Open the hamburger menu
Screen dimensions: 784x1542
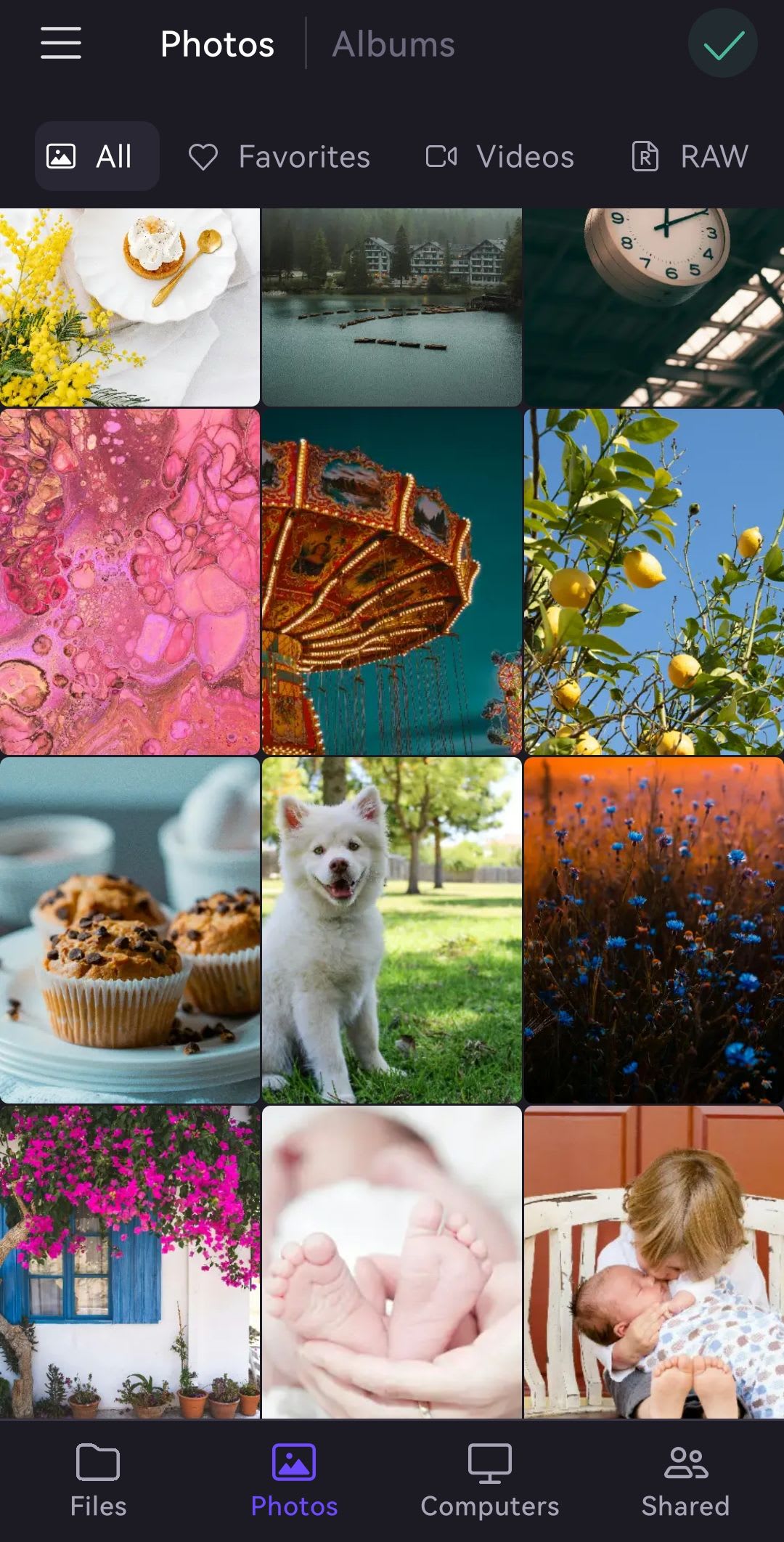click(x=61, y=44)
